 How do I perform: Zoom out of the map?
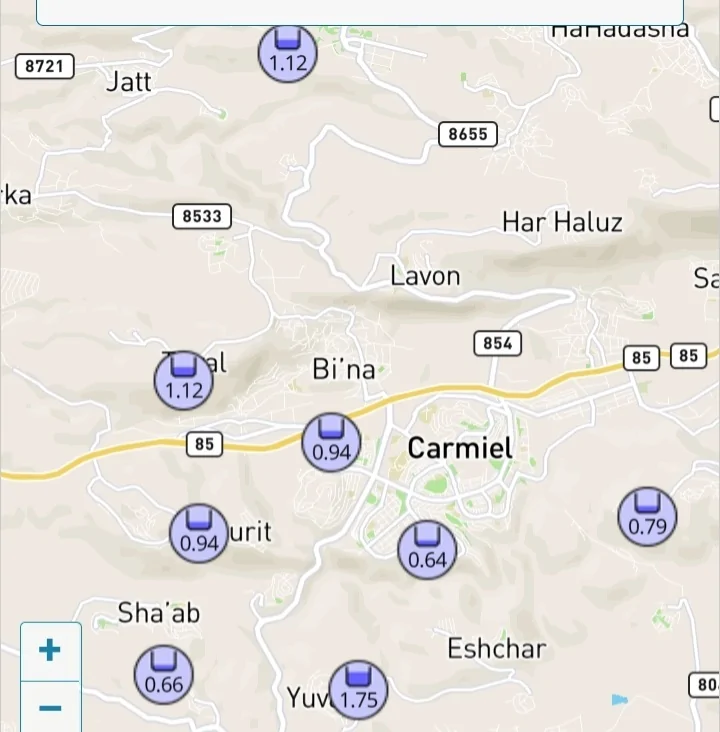pyautogui.click(x=50, y=708)
